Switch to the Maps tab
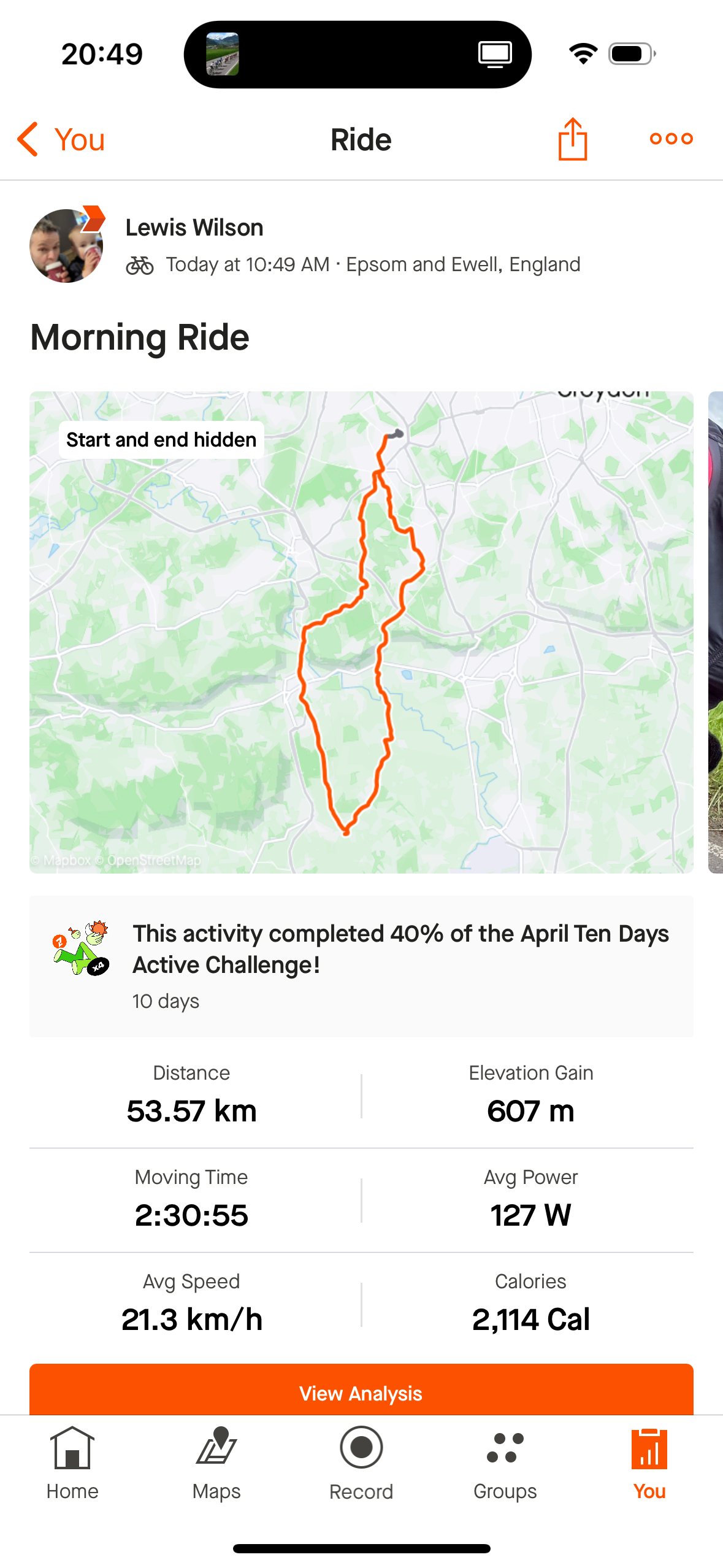 (x=216, y=1462)
